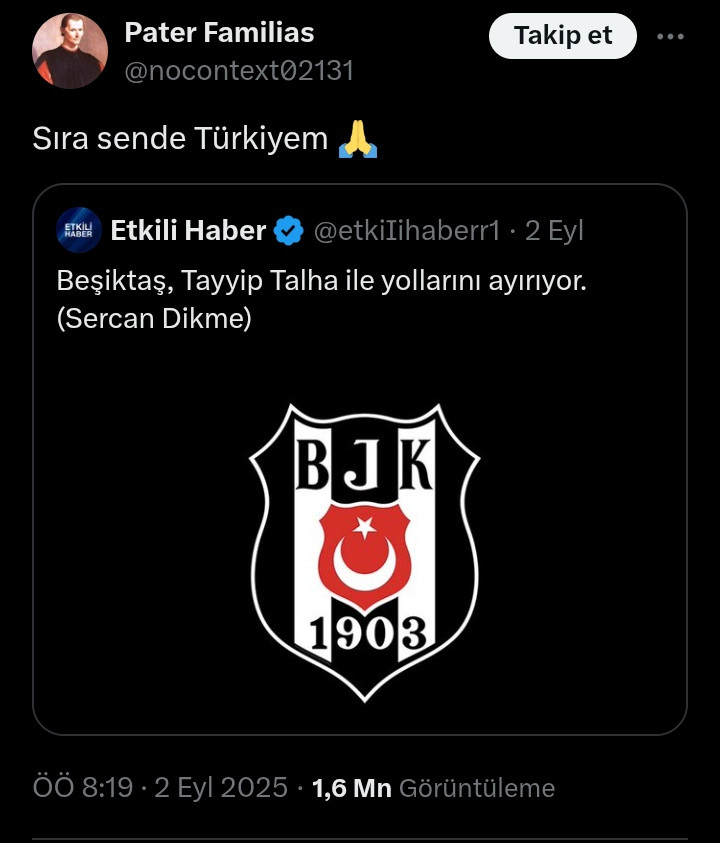Open the 1,6 Mn Görüntüleme view count
720x843 pixels.
click(x=433, y=788)
